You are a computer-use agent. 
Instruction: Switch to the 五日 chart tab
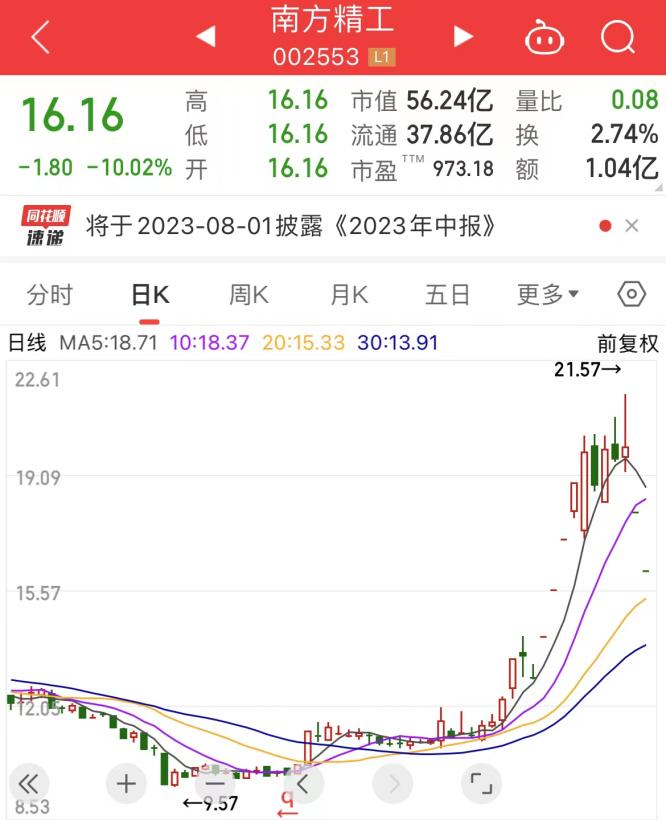click(447, 295)
